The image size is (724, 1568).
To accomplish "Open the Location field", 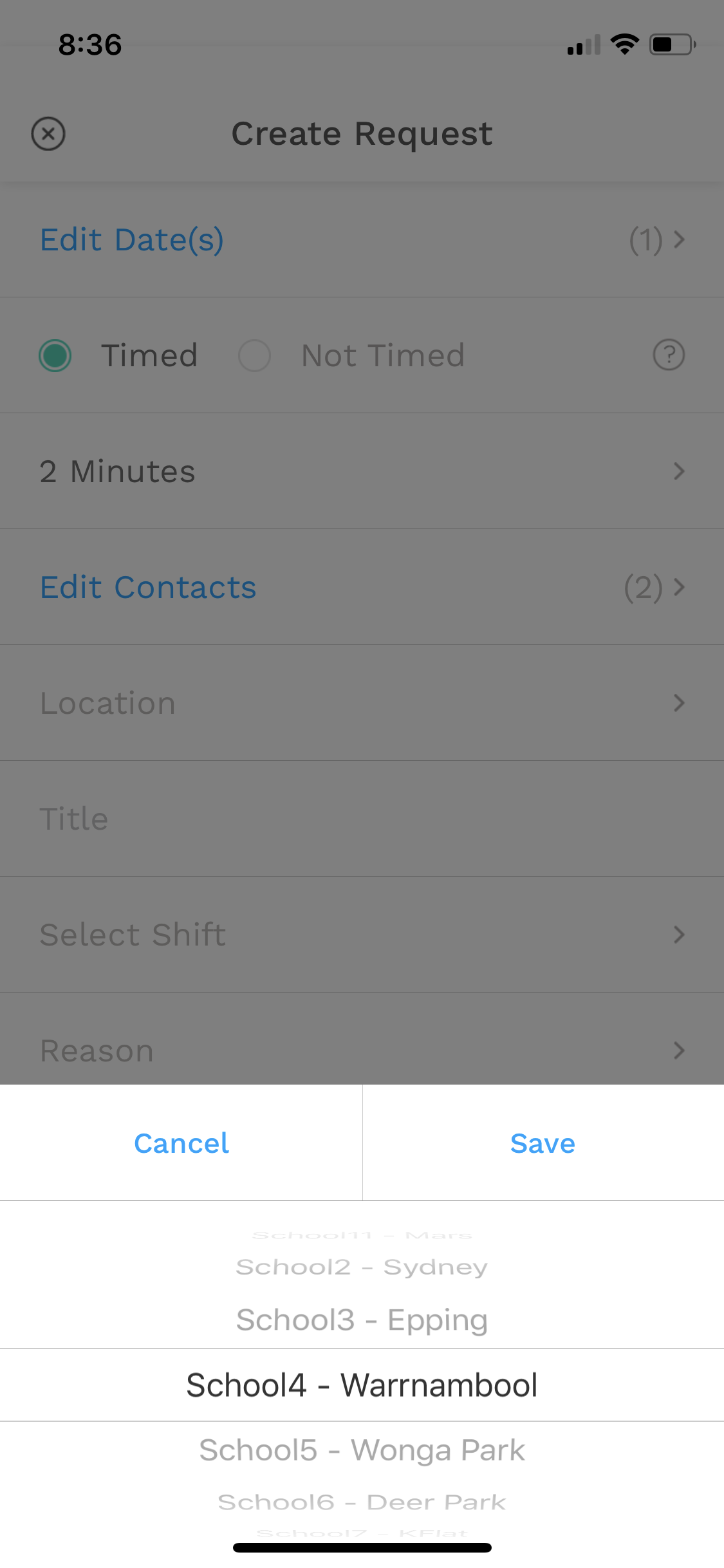I will [362, 703].
